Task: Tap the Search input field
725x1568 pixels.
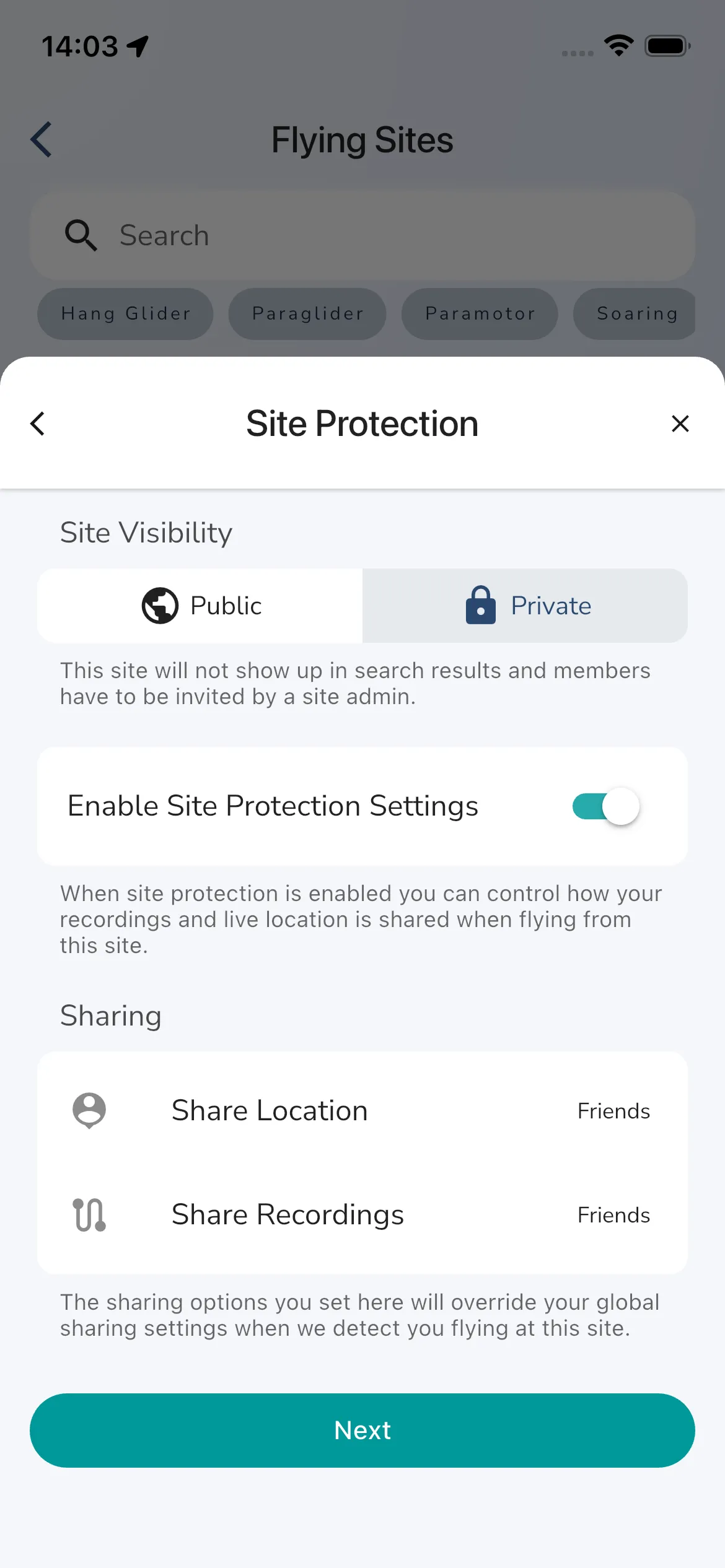Action: [362, 235]
